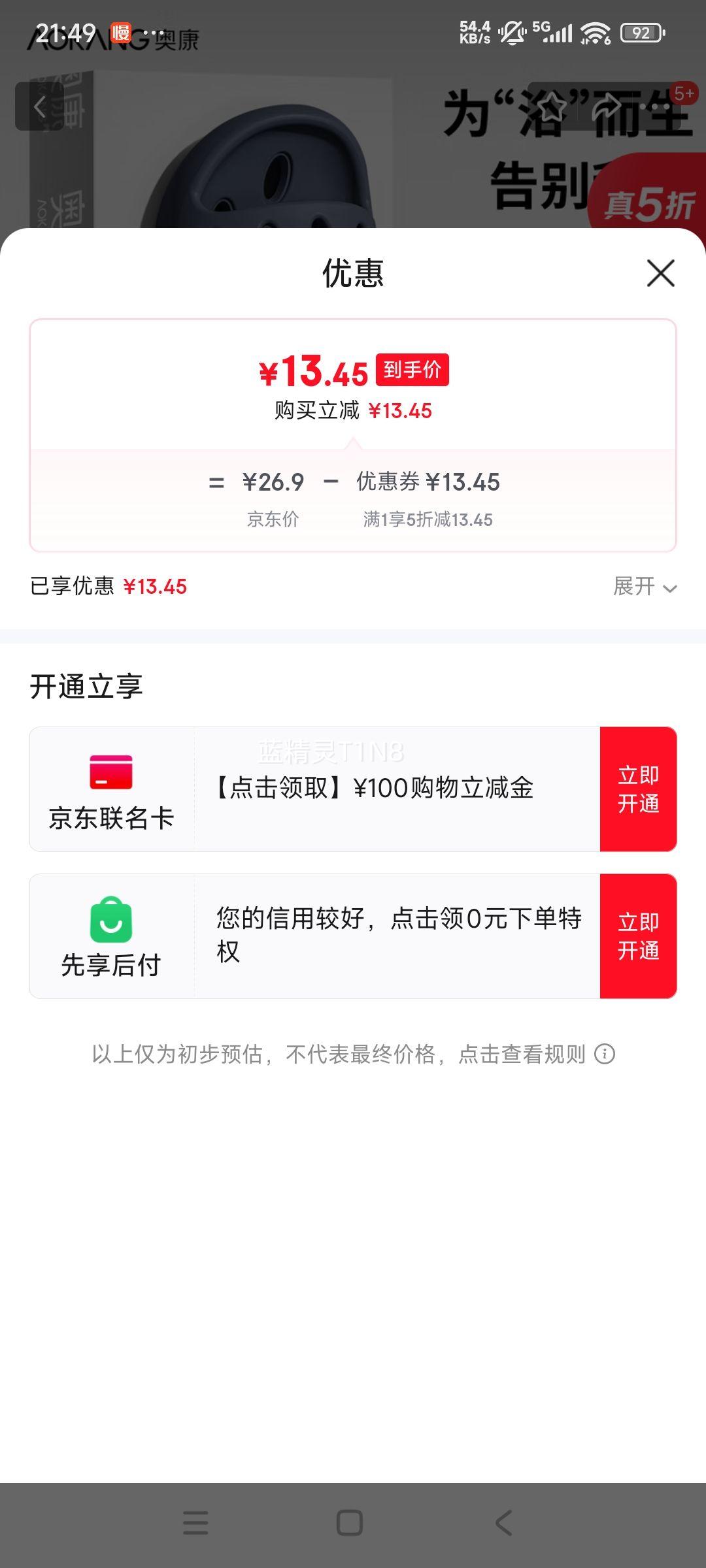Tap 立即开通 for 京东联名卡
This screenshot has height=1568, width=706.
638,789
